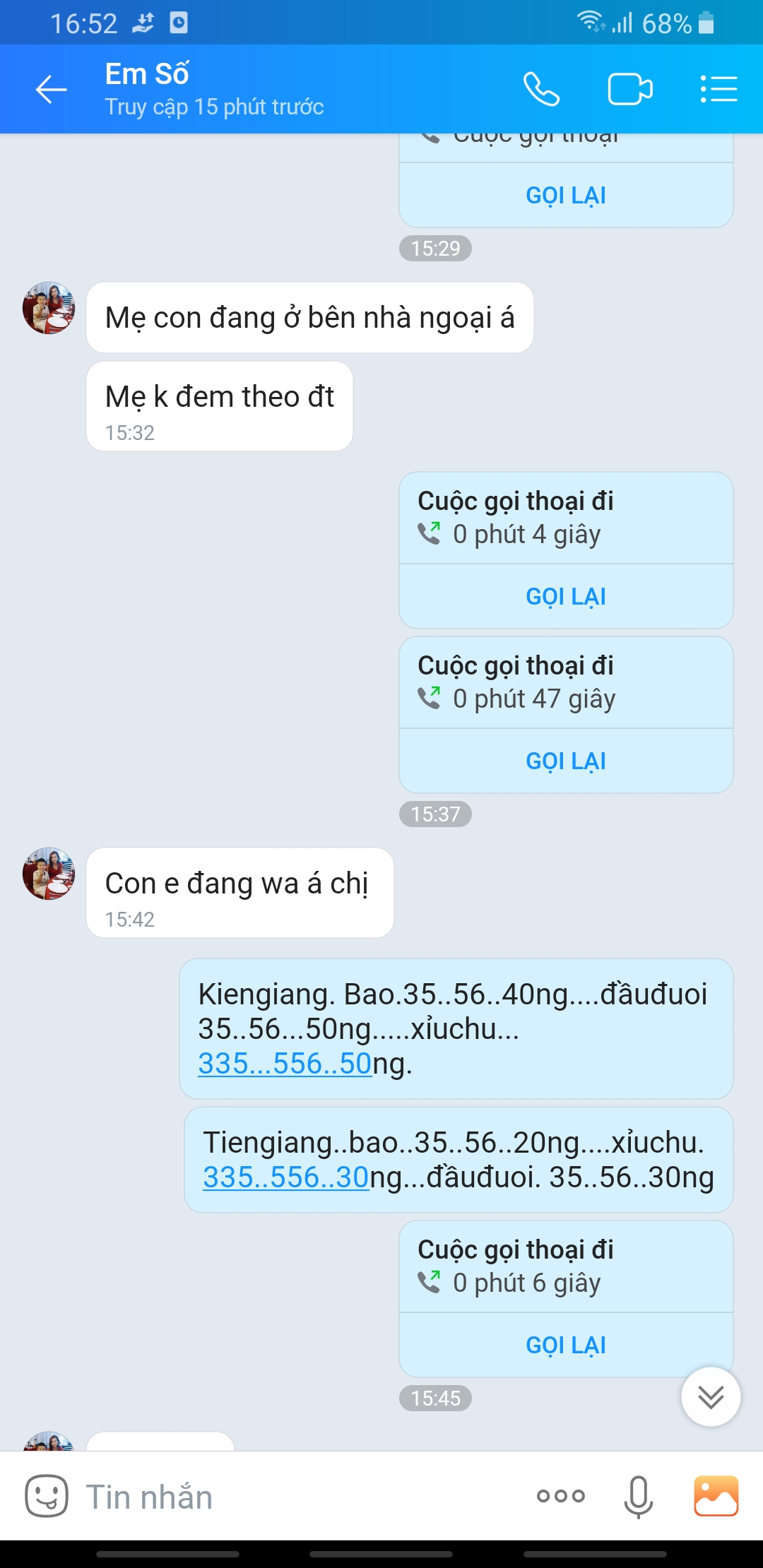
Task: Open the link 335..556..30
Action: click(286, 1177)
